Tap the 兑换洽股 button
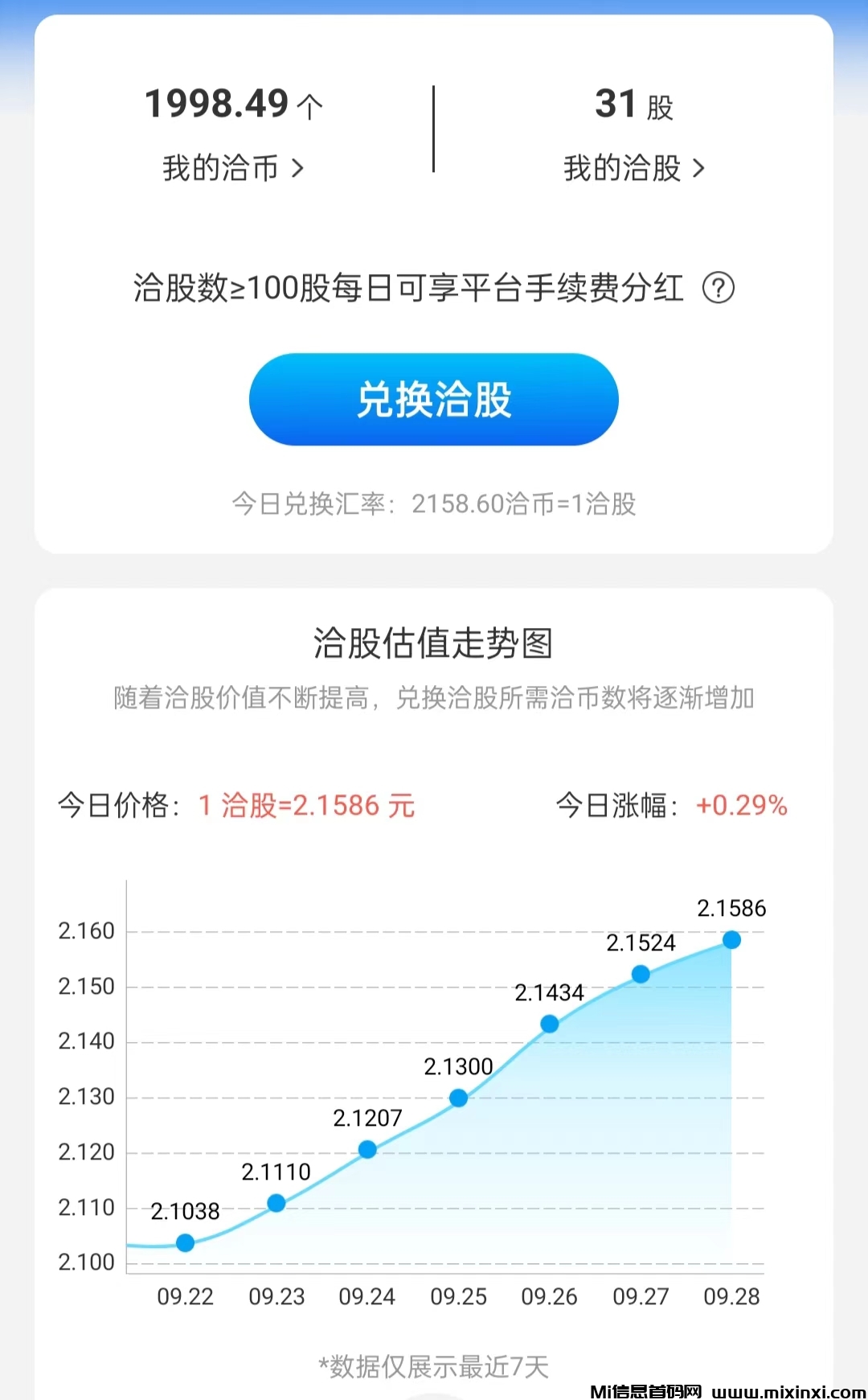 pyautogui.click(x=433, y=400)
